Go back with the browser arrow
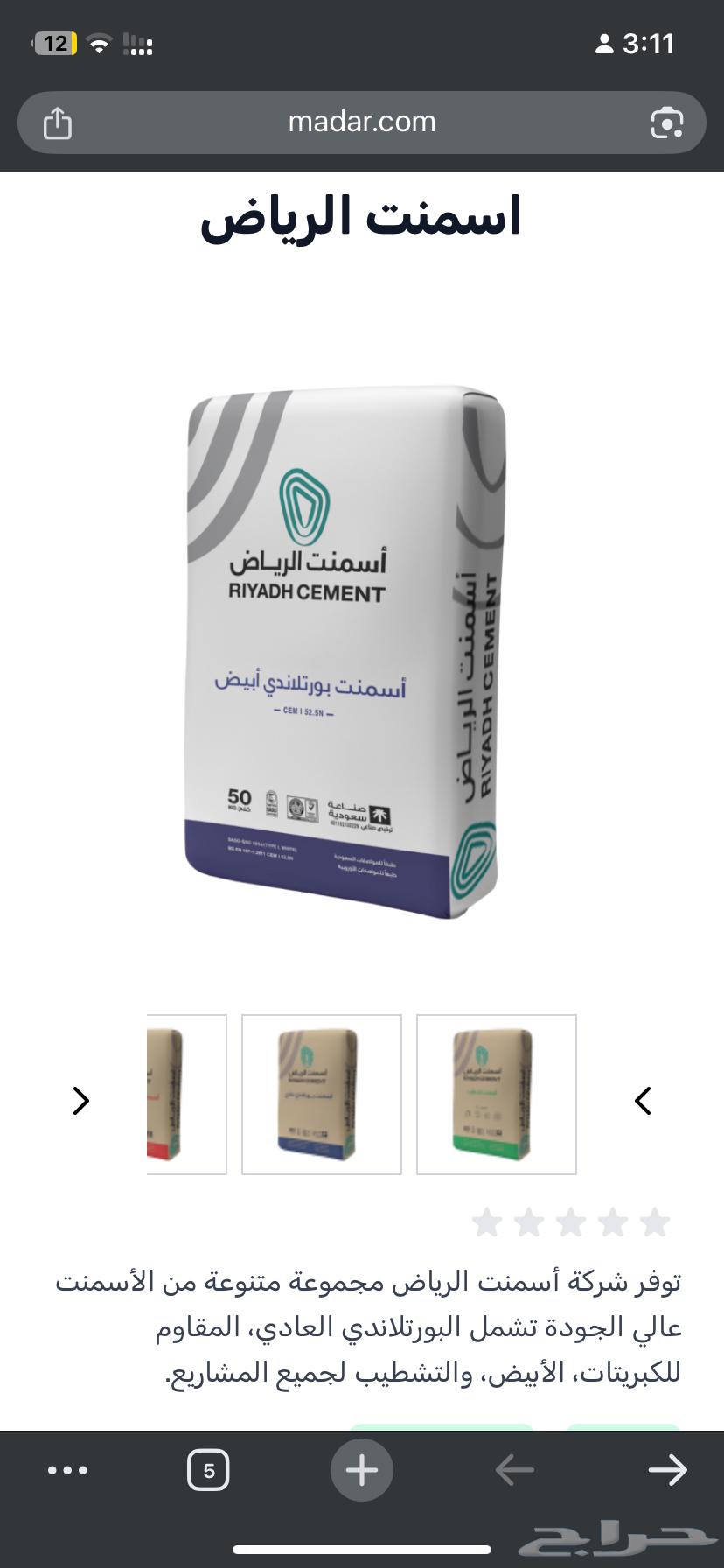Screen dimensions: 724x1568 (x=514, y=1470)
